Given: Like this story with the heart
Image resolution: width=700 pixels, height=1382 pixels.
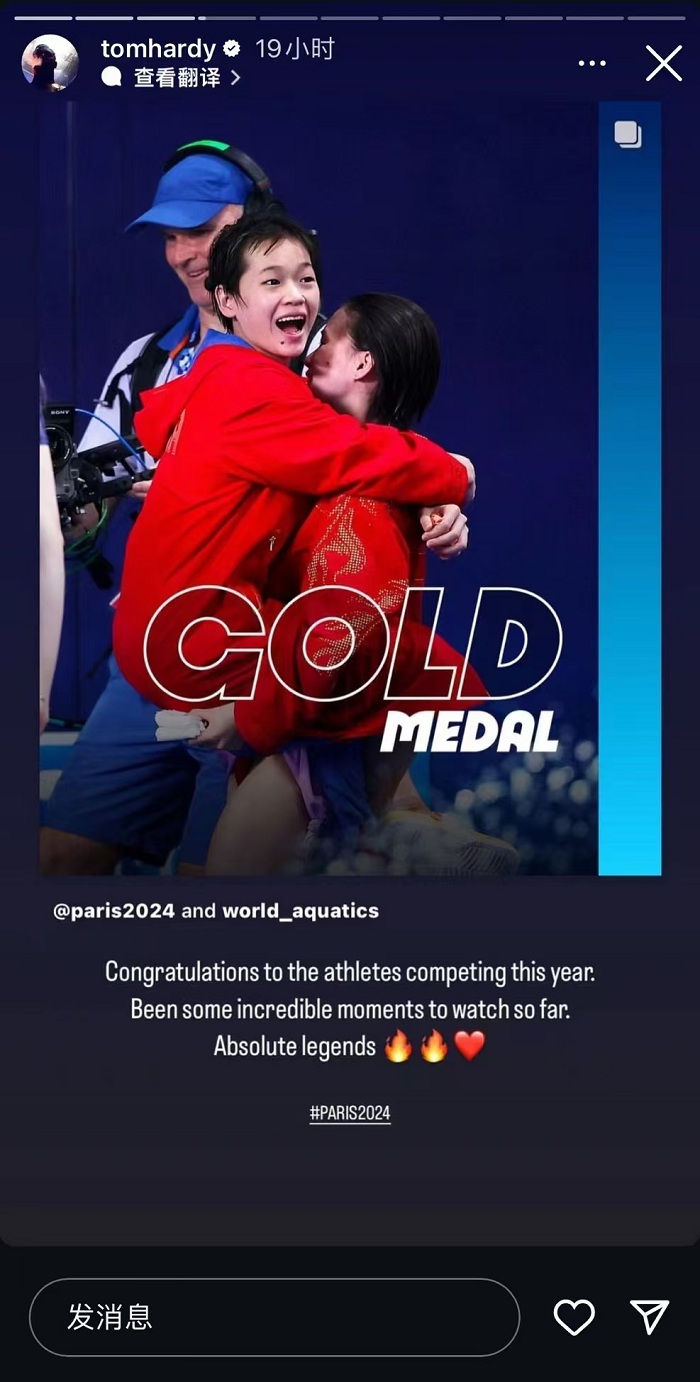Looking at the screenshot, I should (574, 1317).
